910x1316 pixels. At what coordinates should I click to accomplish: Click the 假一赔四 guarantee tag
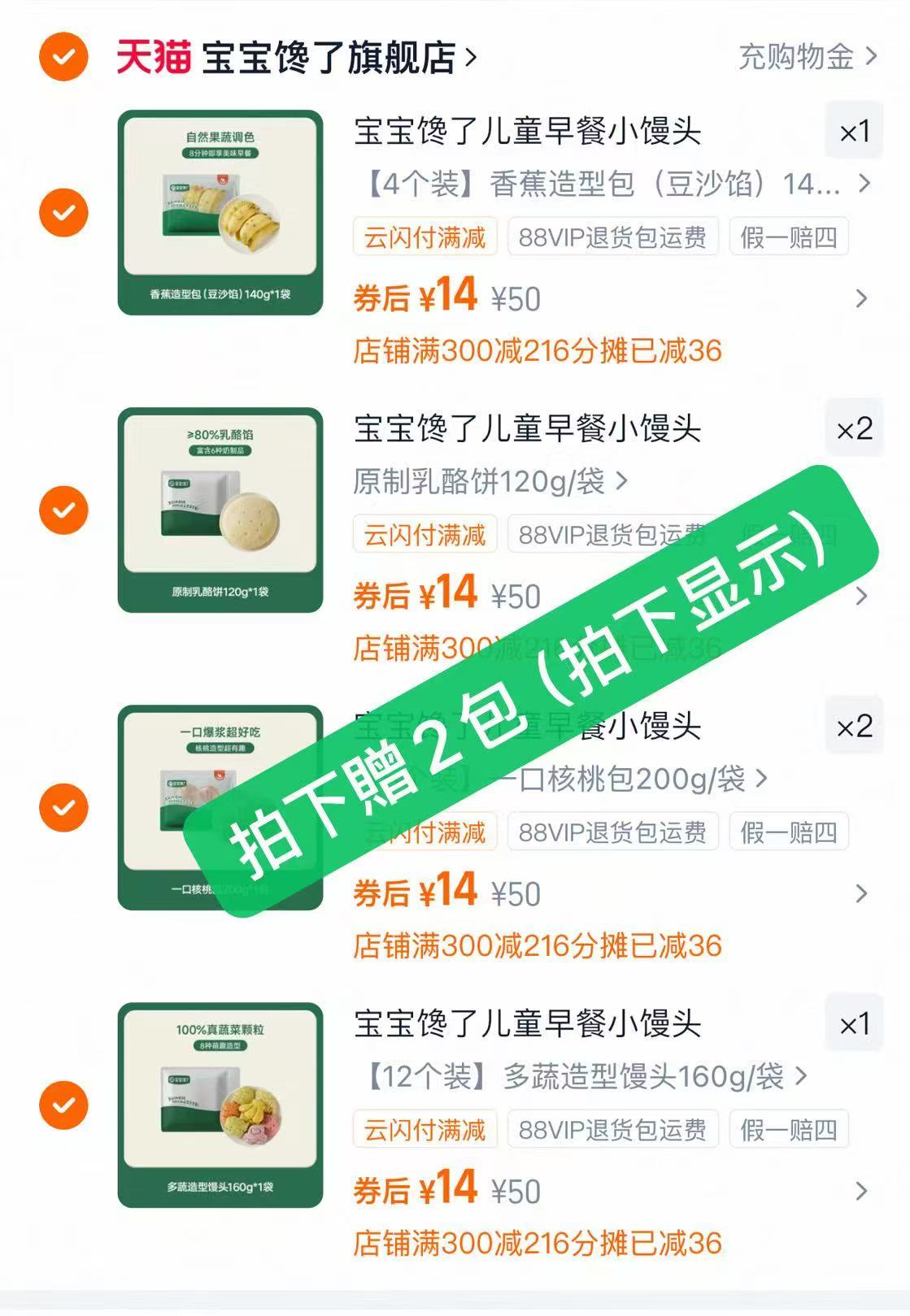click(x=786, y=237)
